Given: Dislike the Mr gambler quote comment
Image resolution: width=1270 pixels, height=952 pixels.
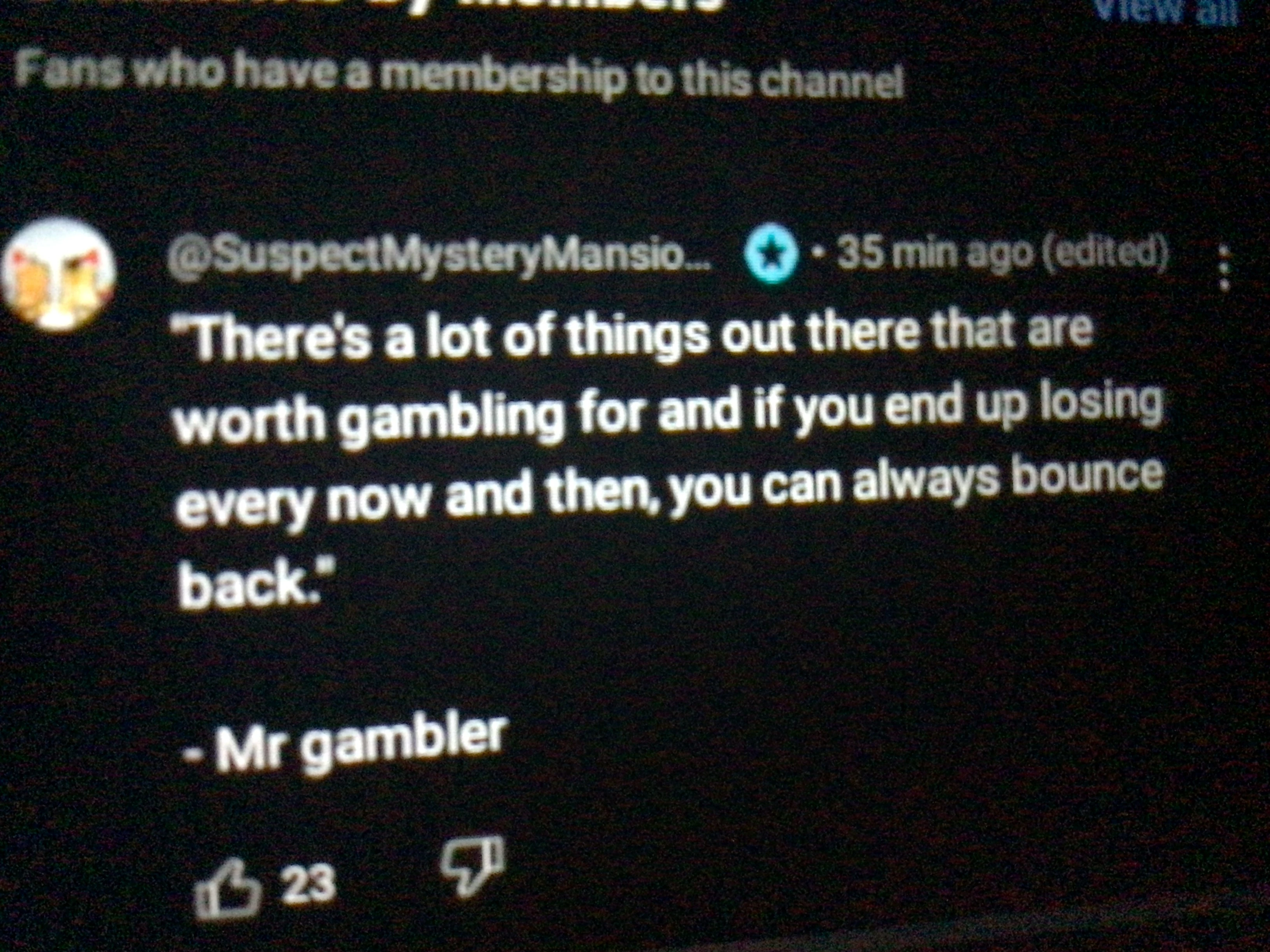Looking at the screenshot, I should click(472, 865).
